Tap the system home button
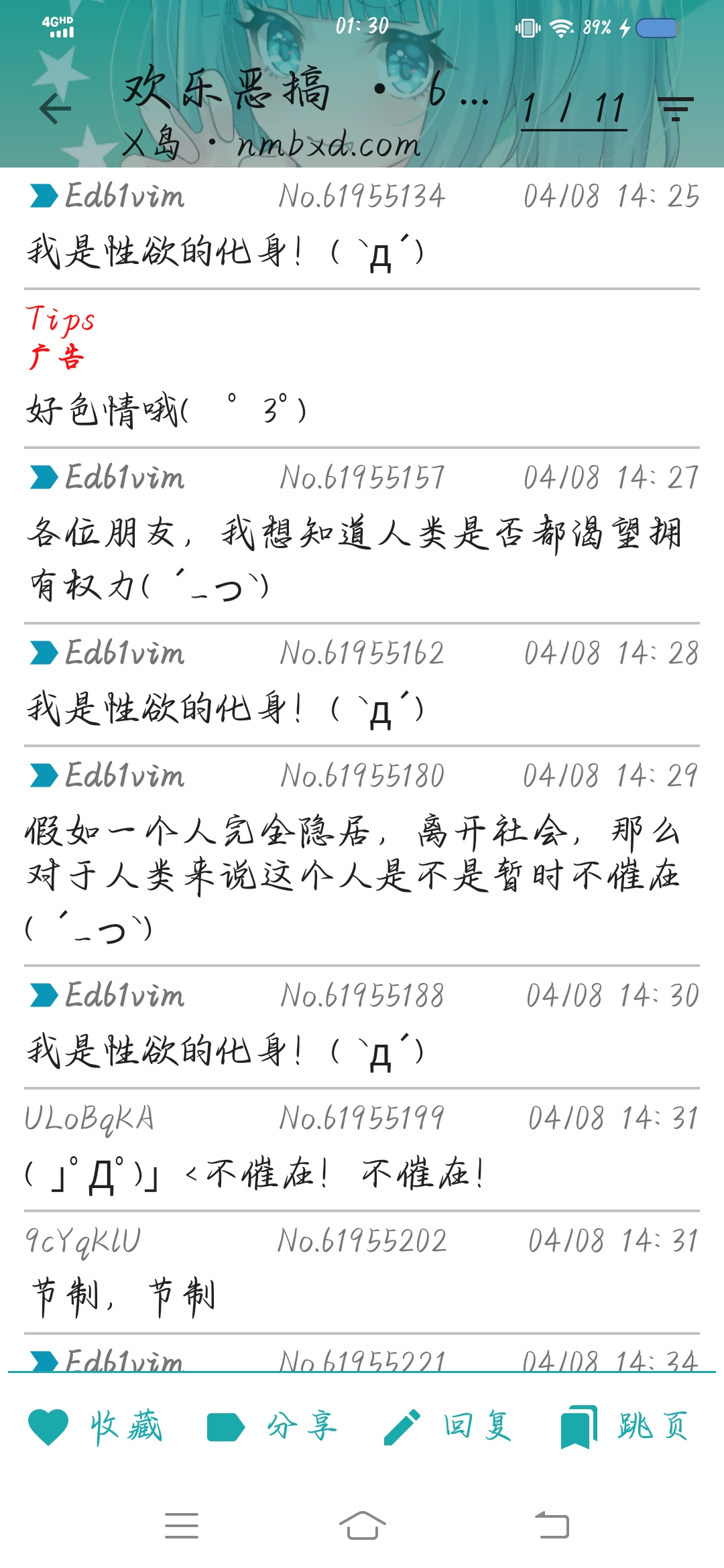The image size is (724, 1568). 362,1526
